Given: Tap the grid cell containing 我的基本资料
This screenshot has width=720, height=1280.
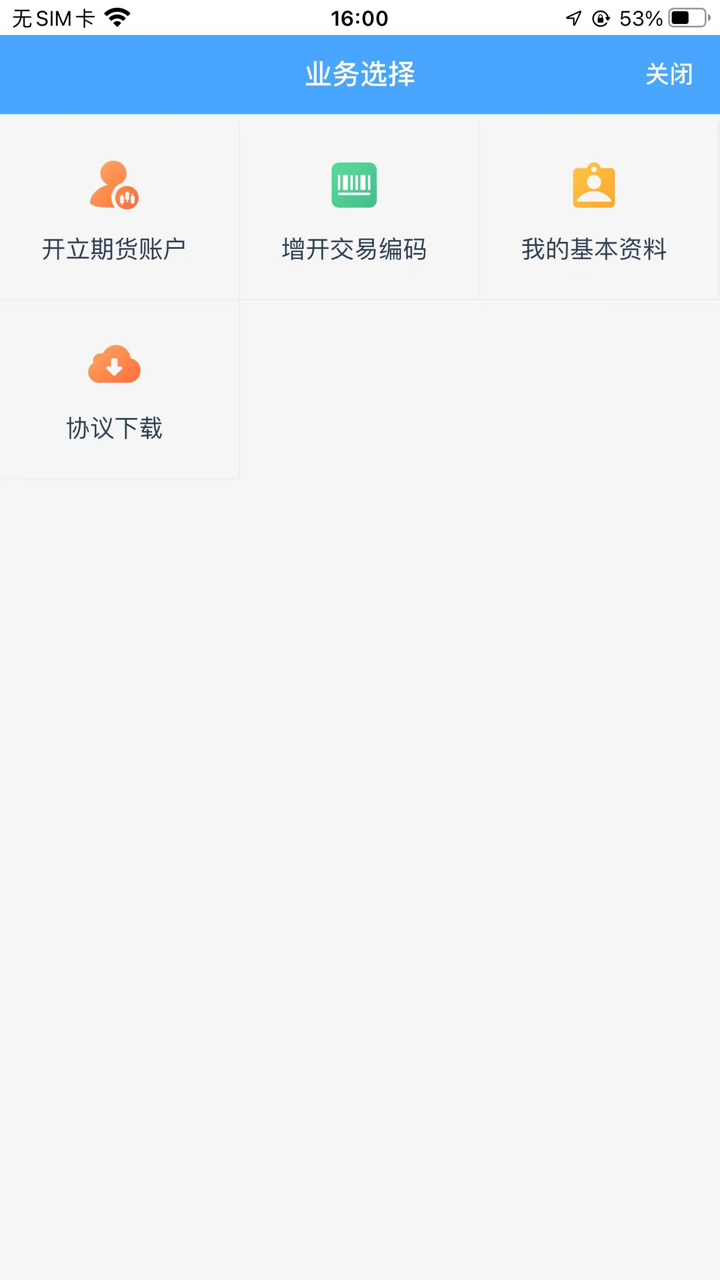Looking at the screenshot, I should 599,208.
